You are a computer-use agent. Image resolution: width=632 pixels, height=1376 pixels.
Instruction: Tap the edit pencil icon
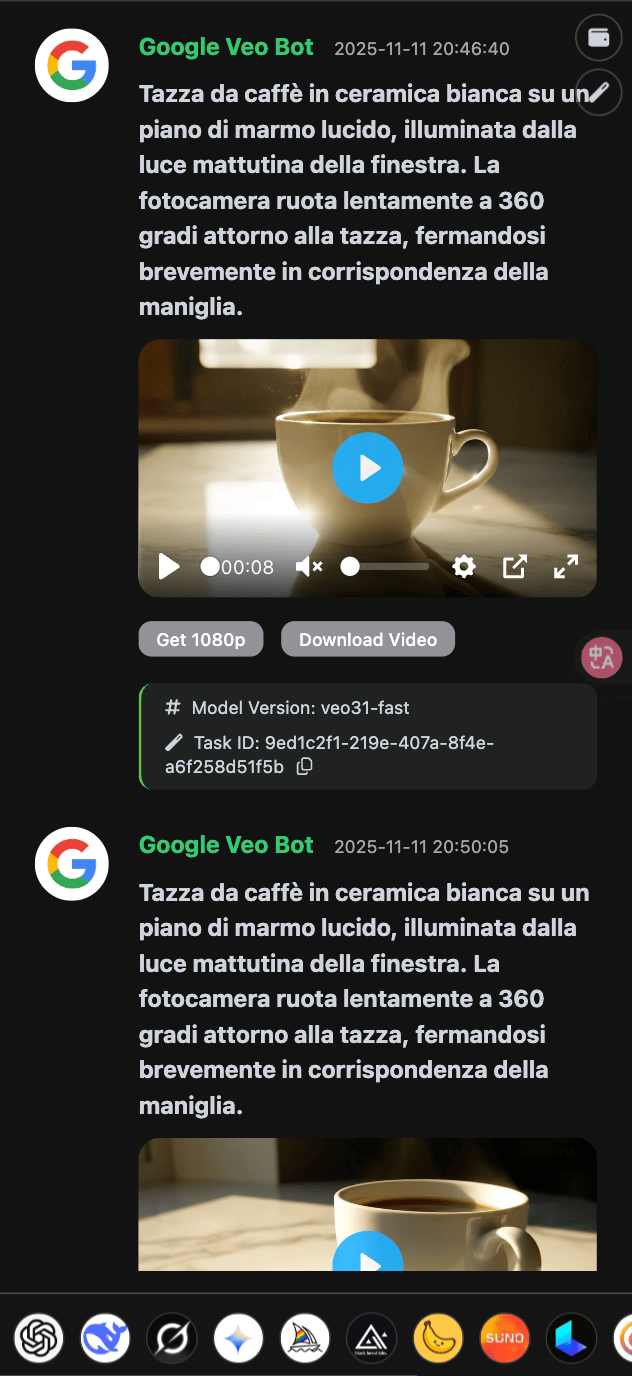click(599, 93)
